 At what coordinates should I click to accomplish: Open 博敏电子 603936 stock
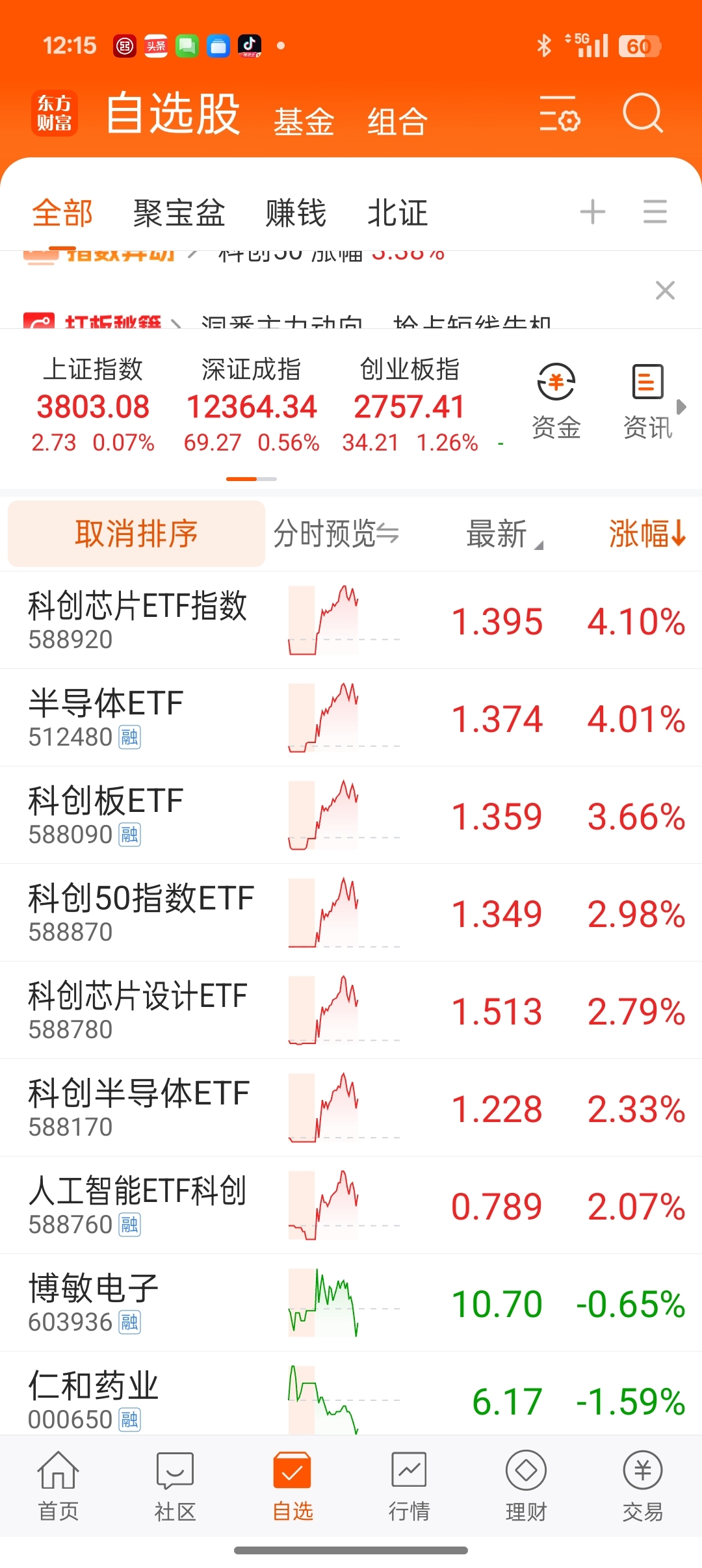[351, 1303]
